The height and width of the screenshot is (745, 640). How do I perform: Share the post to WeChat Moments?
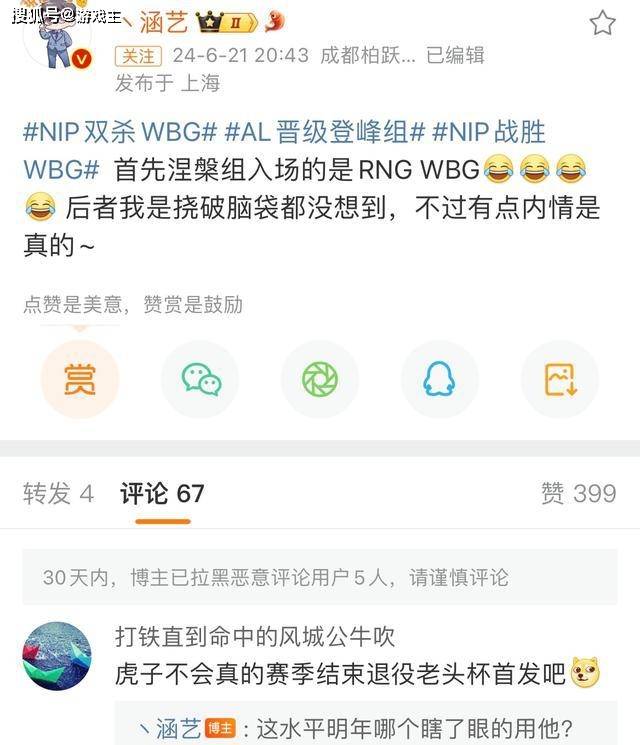coord(320,380)
